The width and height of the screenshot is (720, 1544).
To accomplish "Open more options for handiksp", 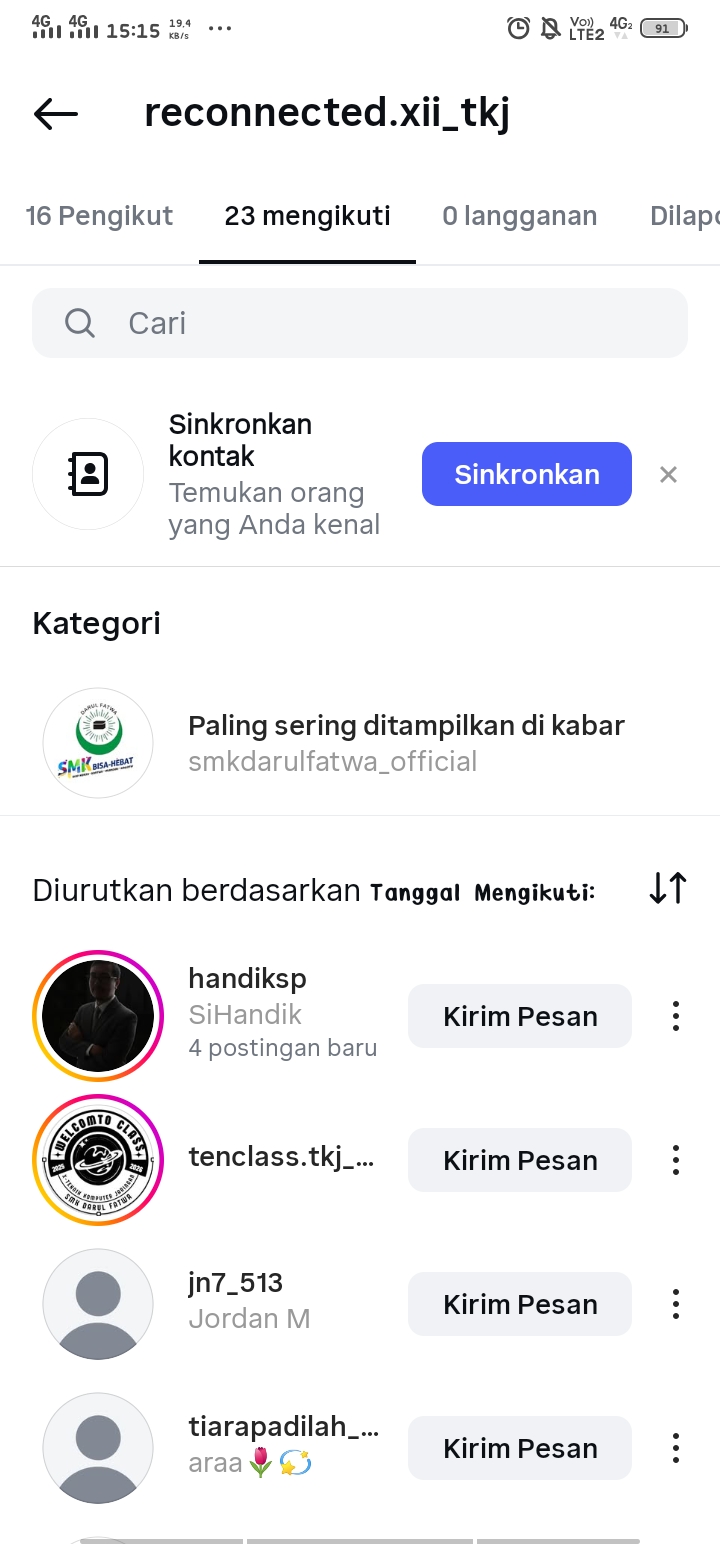I will click(x=676, y=1016).
